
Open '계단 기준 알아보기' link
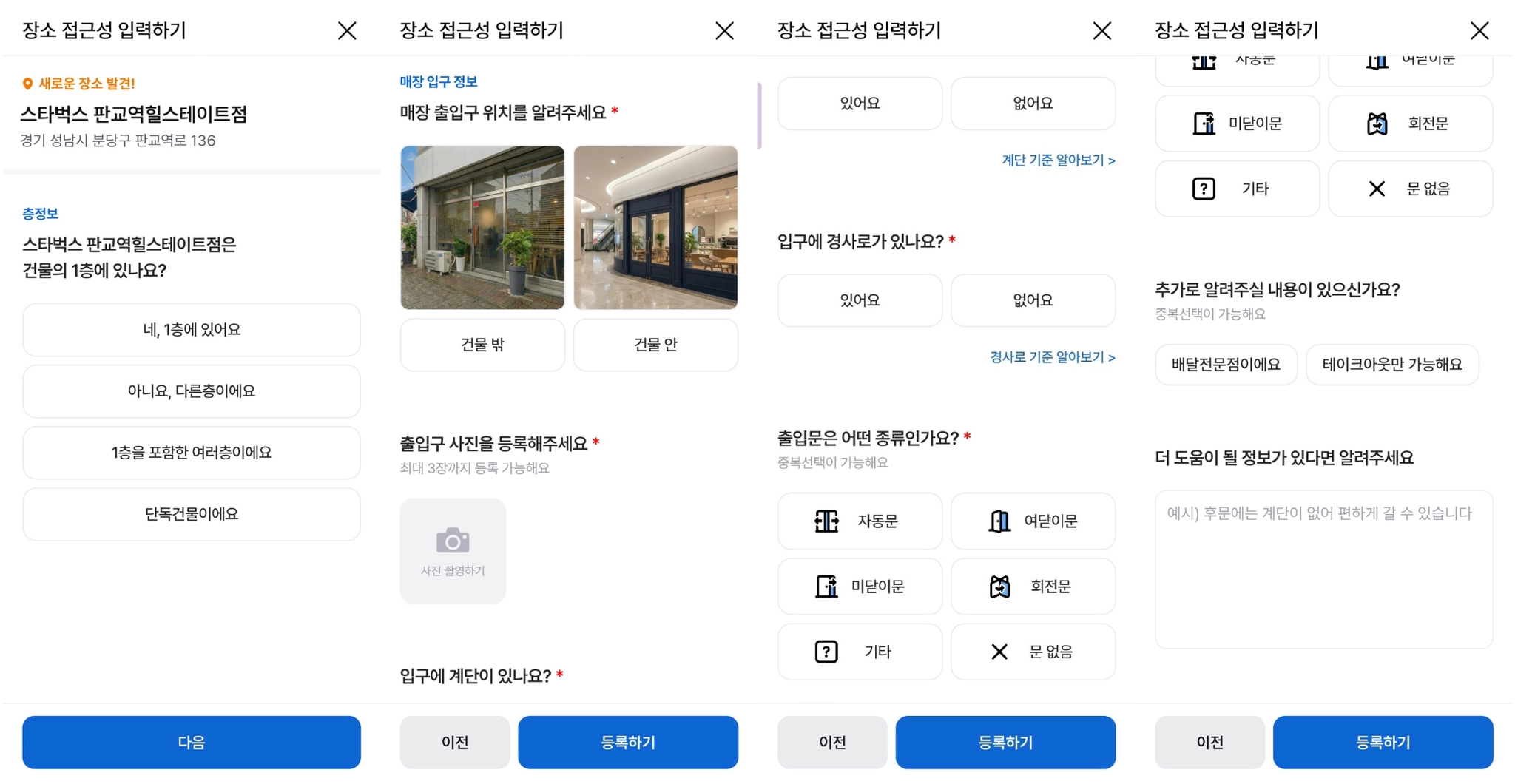1058,160
